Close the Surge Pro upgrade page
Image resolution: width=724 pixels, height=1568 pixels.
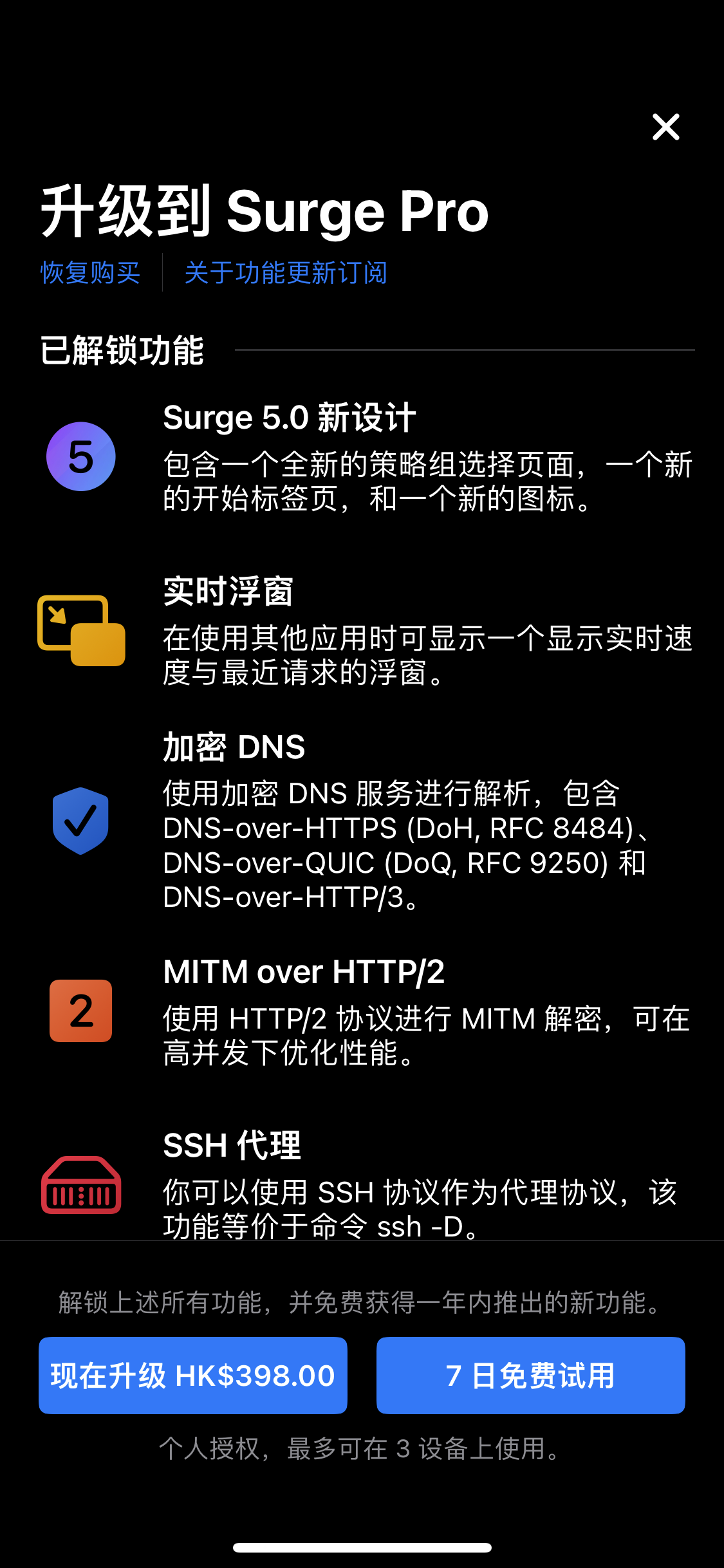[x=665, y=127]
